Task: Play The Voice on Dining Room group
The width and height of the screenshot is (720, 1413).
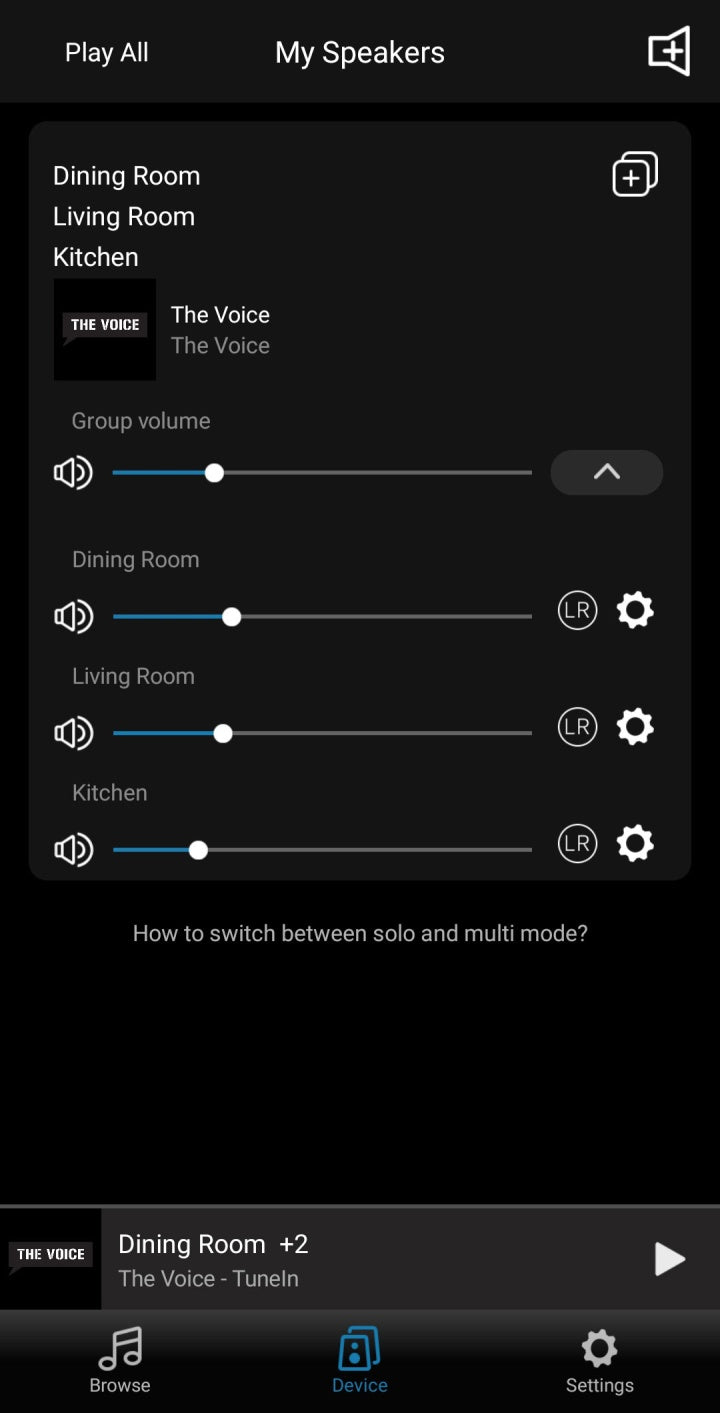Action: [x=668, y=1258]
